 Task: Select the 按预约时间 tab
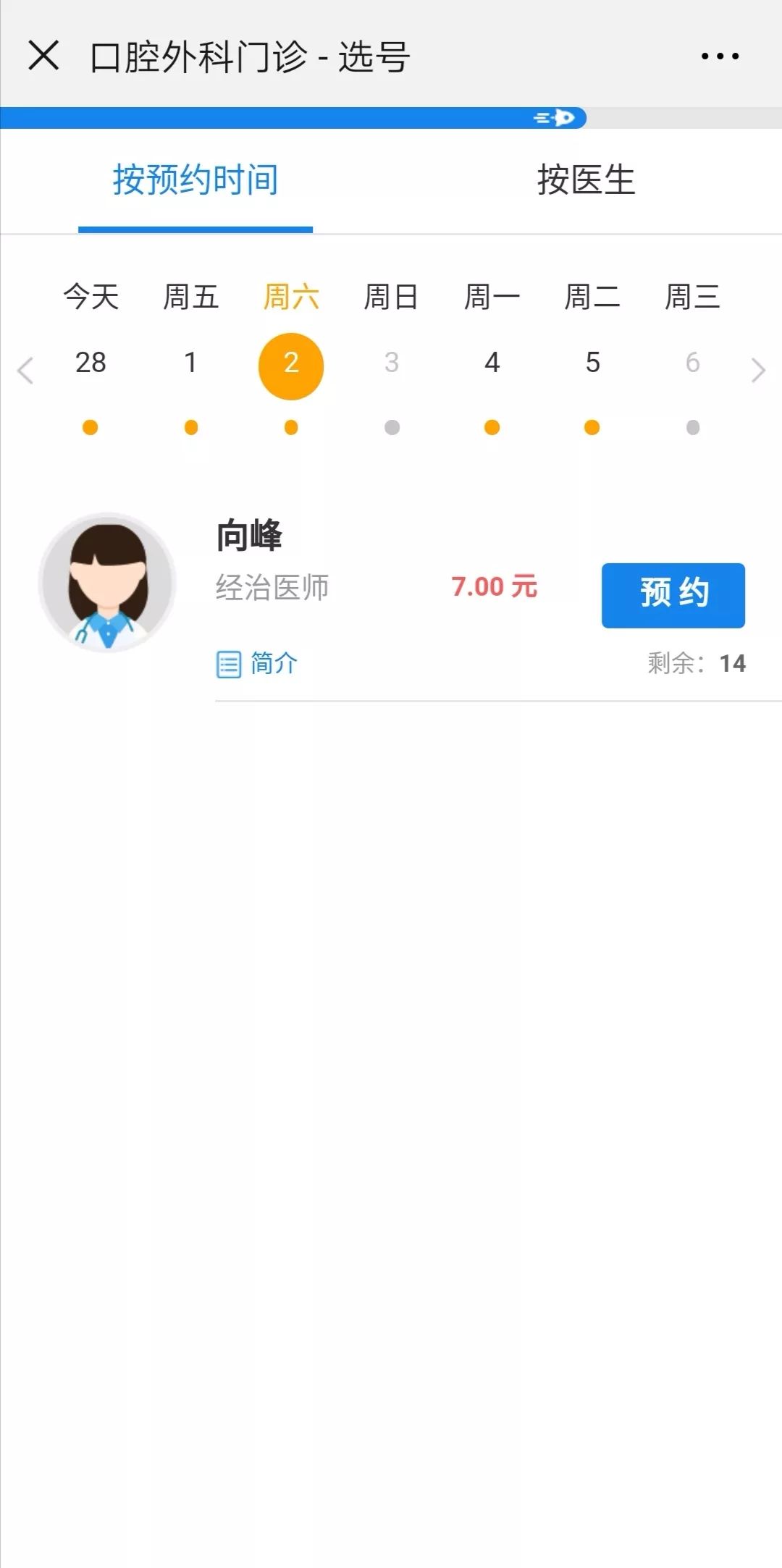[195, 180]
